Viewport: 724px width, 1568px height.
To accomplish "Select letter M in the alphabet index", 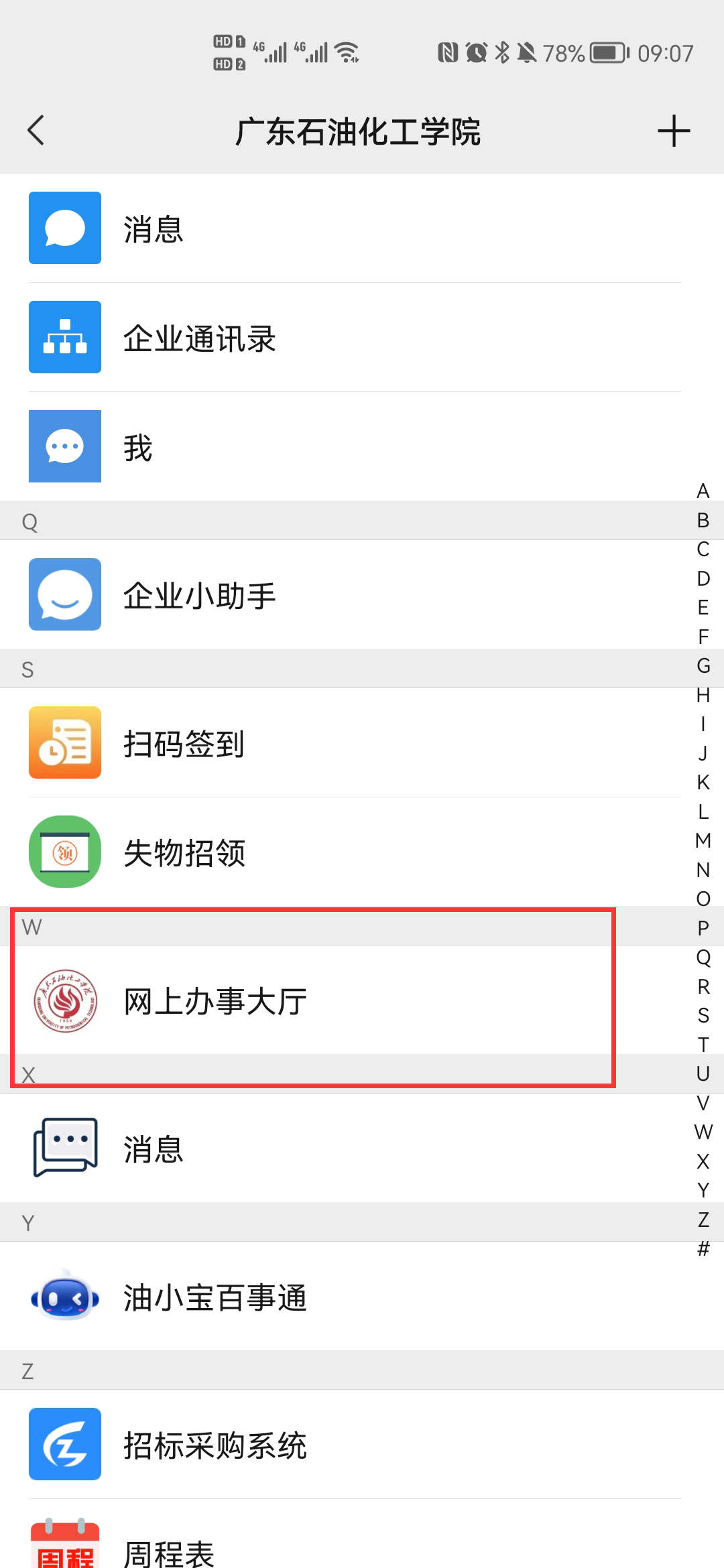I will pyautogui.click(x=703, y=840).
